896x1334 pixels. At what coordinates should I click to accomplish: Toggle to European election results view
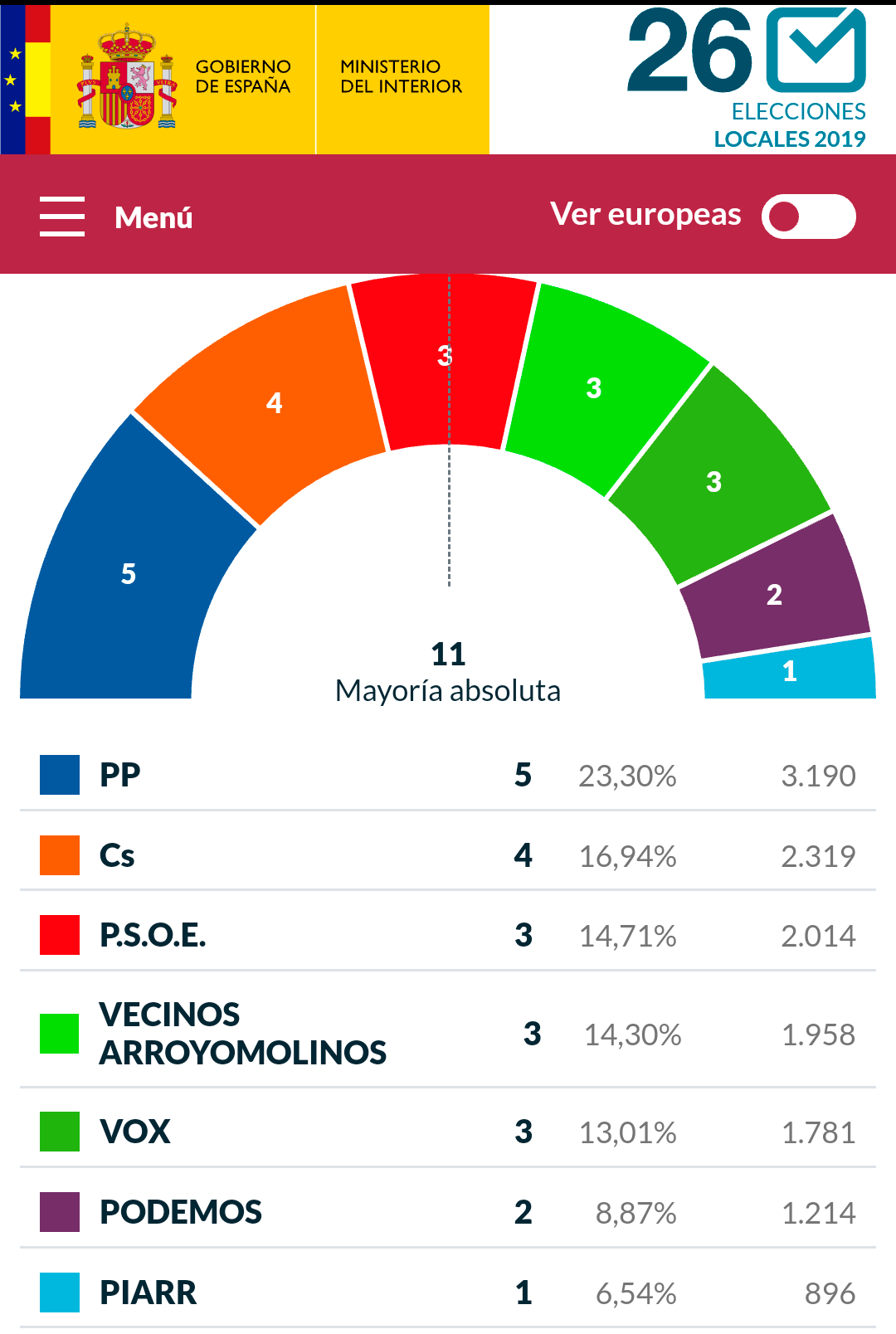pyautogui.click(x=809, y=217)
